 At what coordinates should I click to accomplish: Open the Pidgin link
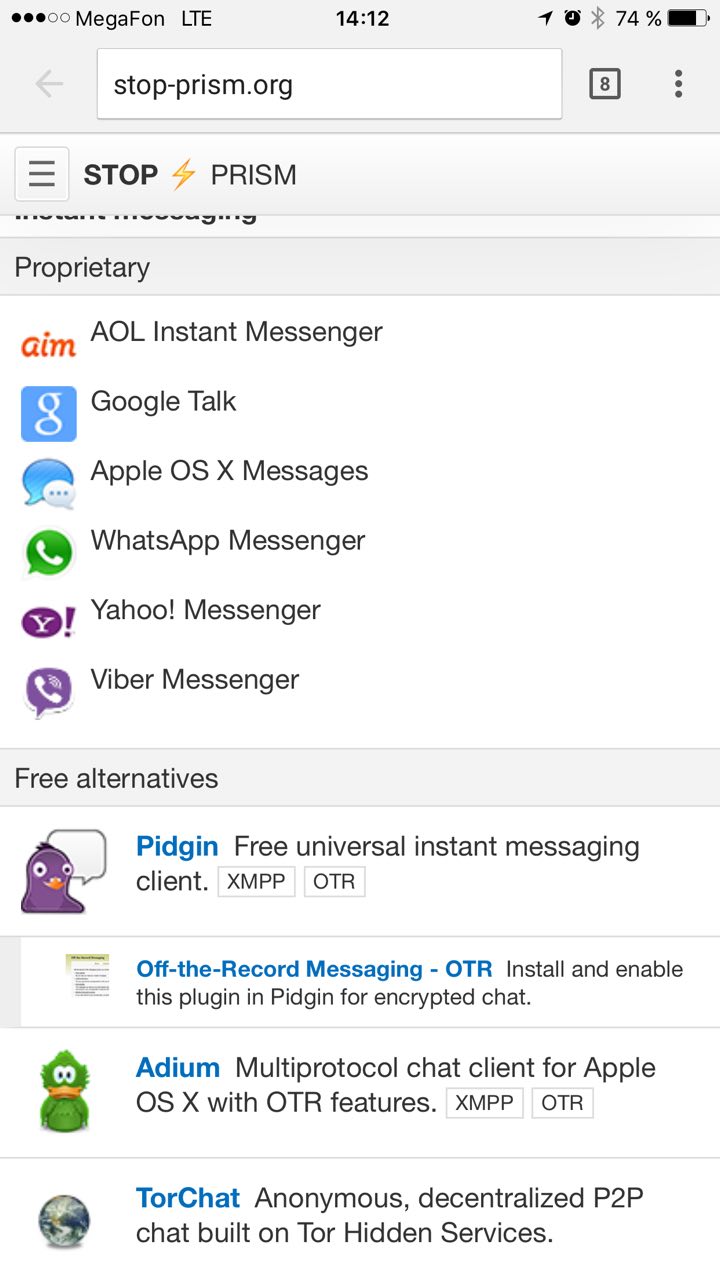tap(177, 847)
